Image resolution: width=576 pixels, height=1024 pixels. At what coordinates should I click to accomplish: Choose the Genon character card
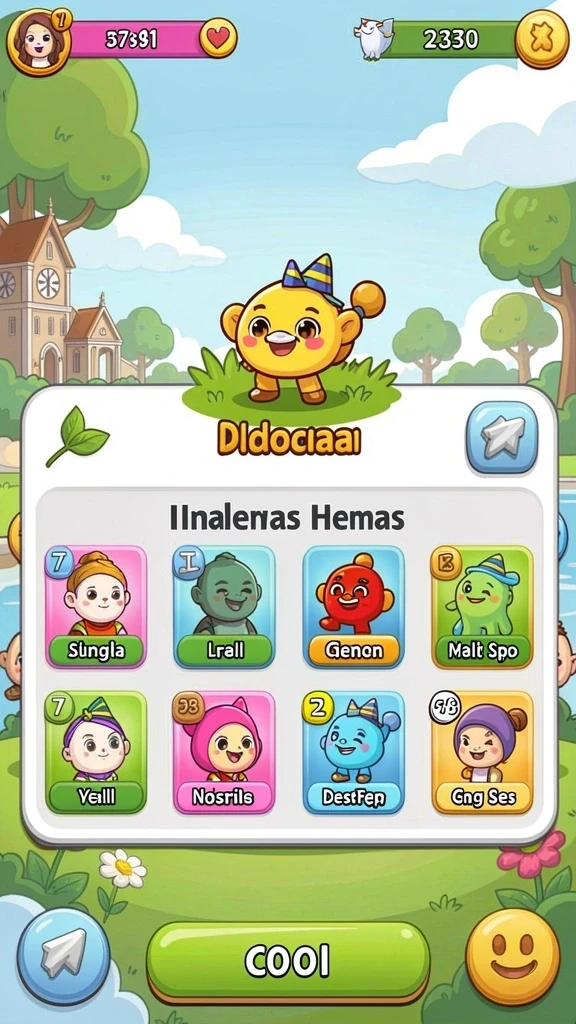(354, 607)
